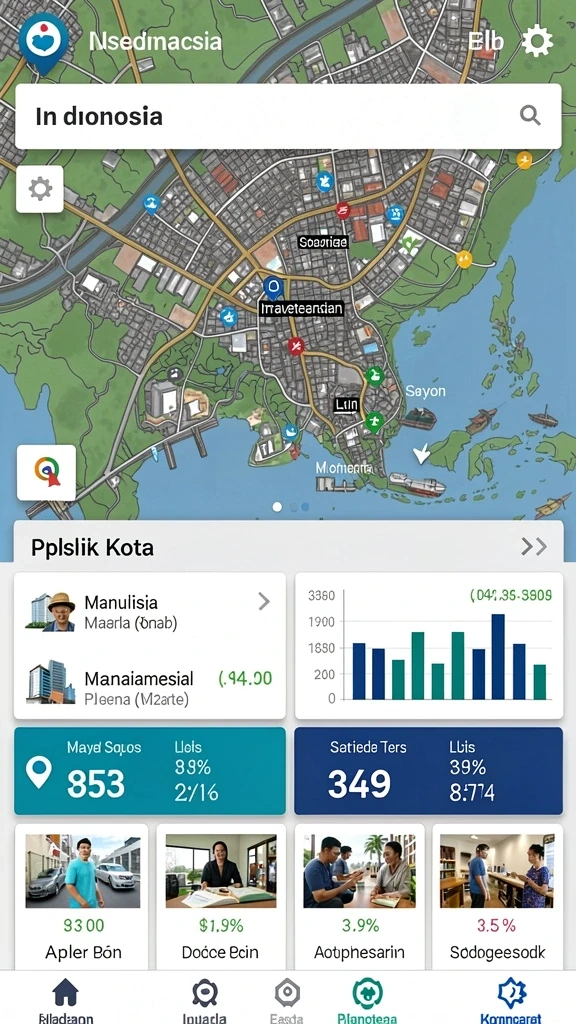Open the Apler Bón tile
The image size is (576, 1024).
(x=82, y=897)
